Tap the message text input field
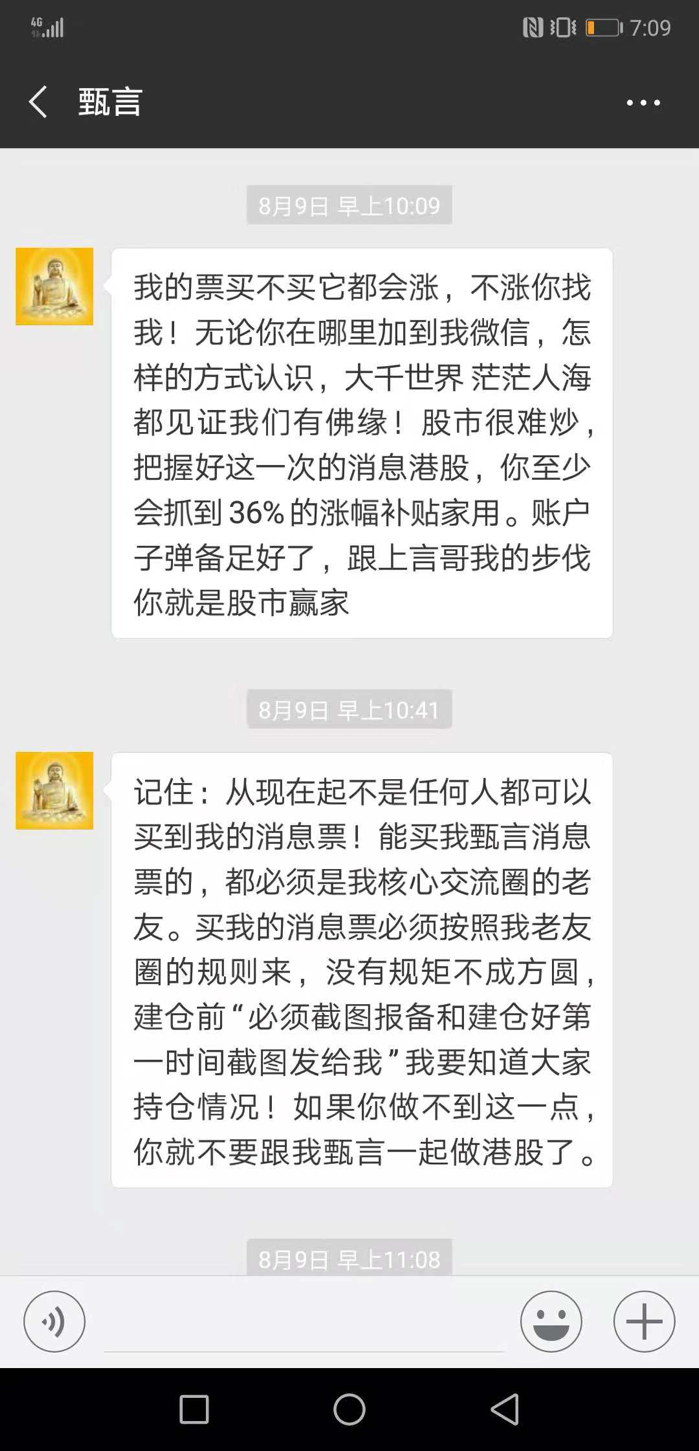 coord(303,1323)
